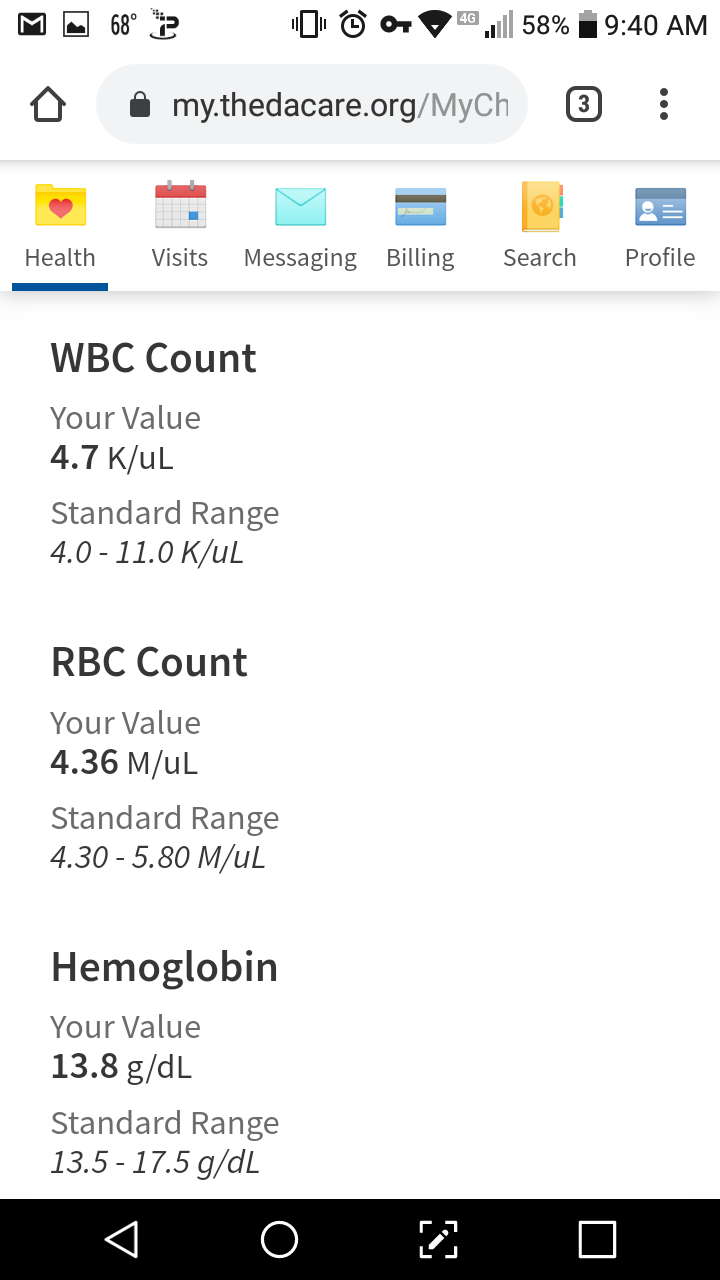Switch to the Search tab
Screen dimensions: 720x1280
coord(540,228)
